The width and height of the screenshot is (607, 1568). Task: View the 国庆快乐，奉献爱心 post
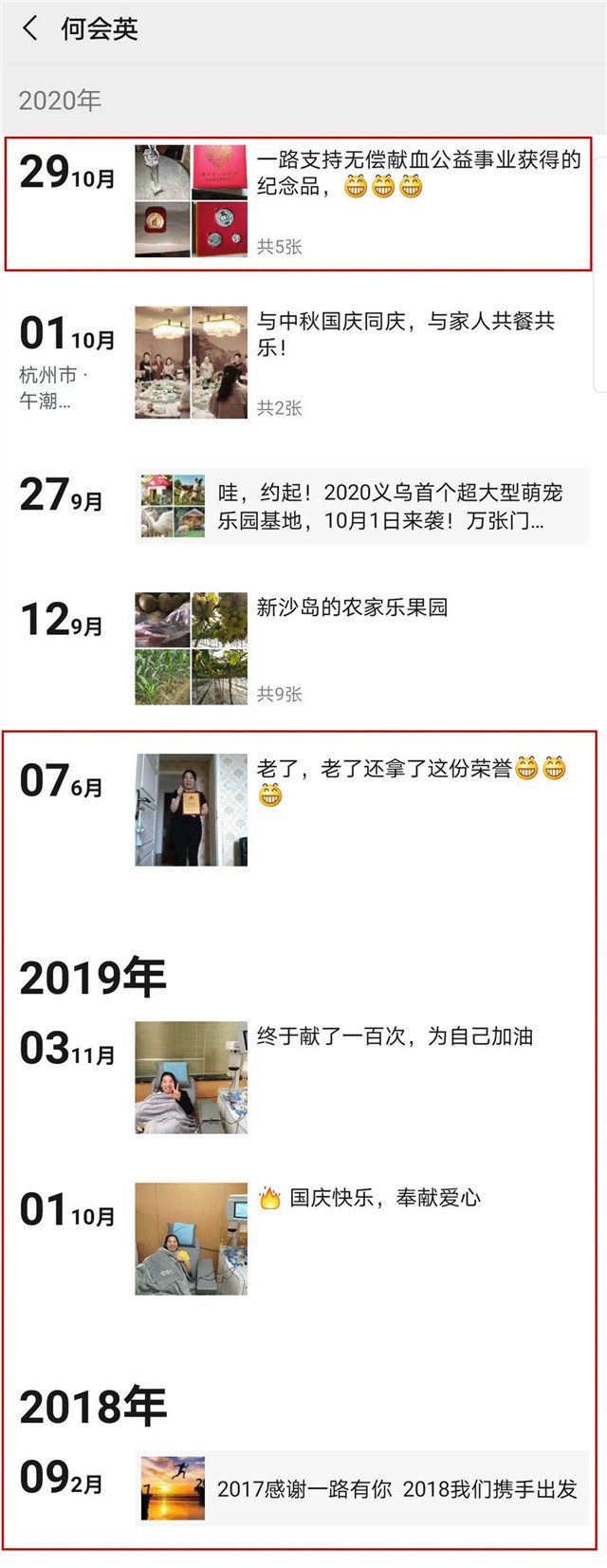(360, 1238)
